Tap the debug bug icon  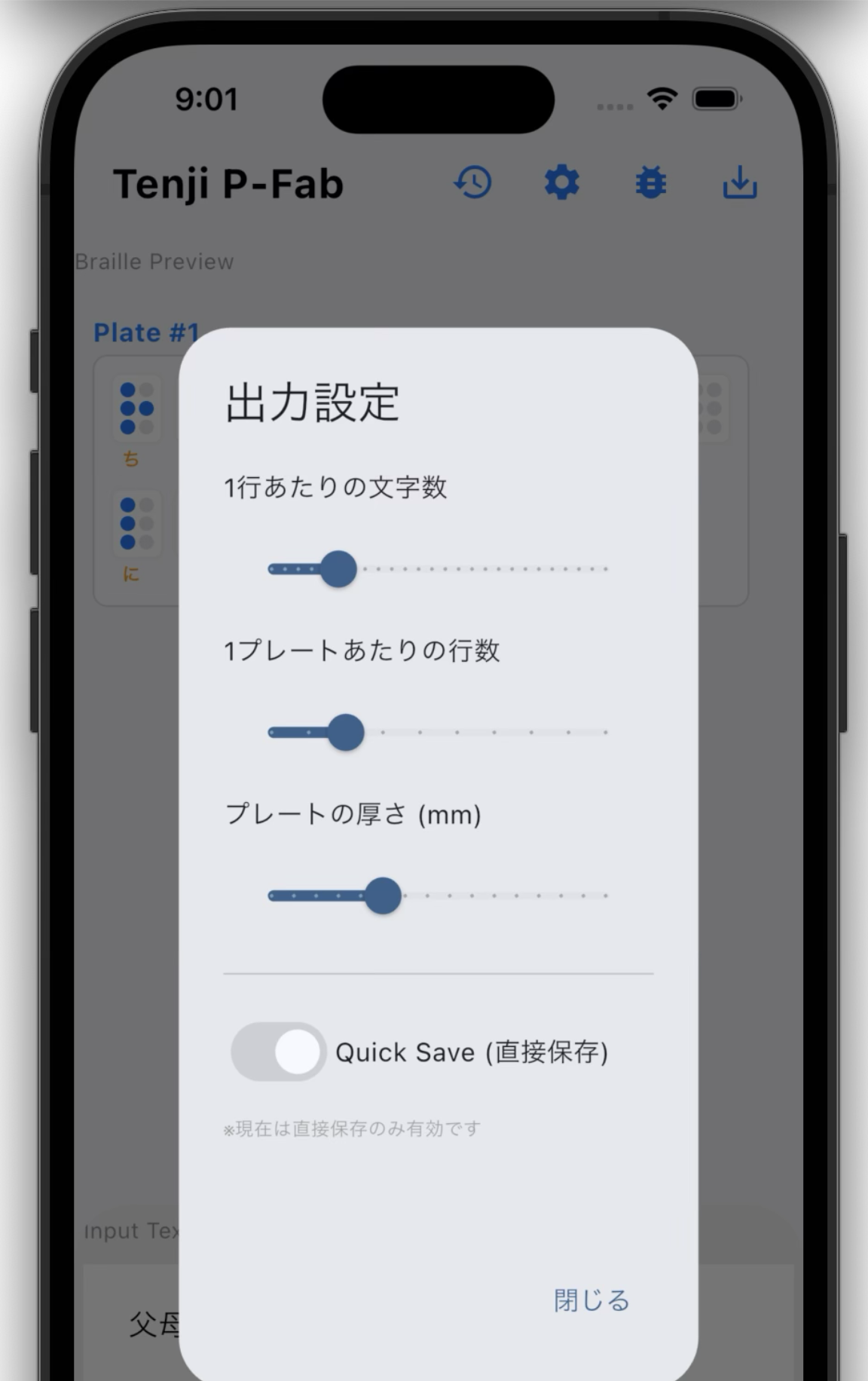click(x=651, y=182)
